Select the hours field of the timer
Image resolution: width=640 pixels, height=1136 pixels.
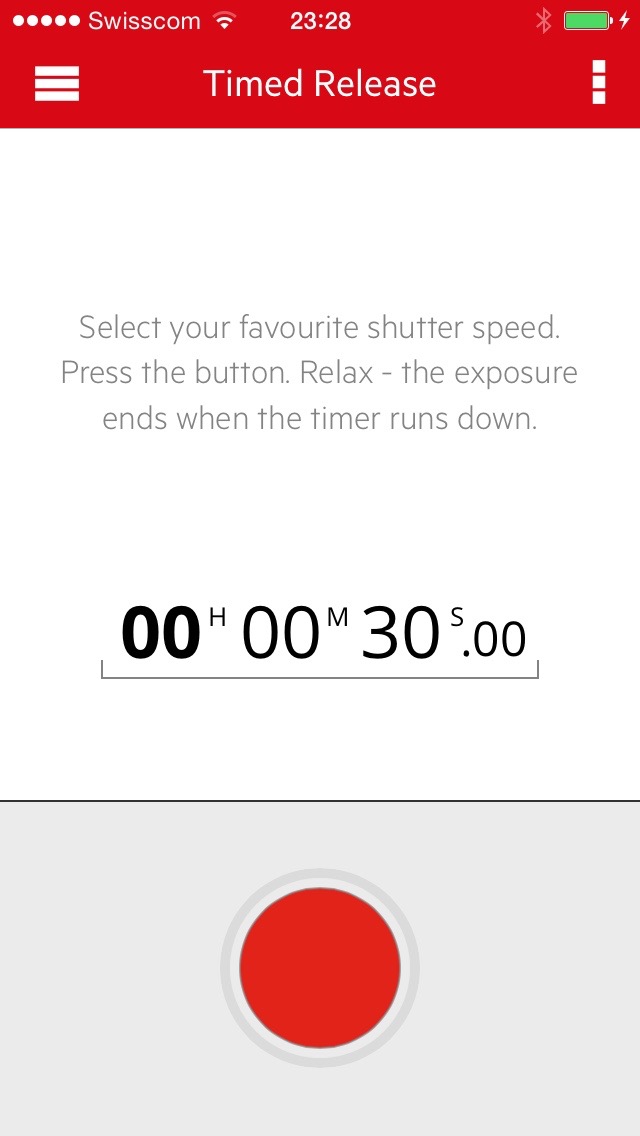tap(160, 634)
